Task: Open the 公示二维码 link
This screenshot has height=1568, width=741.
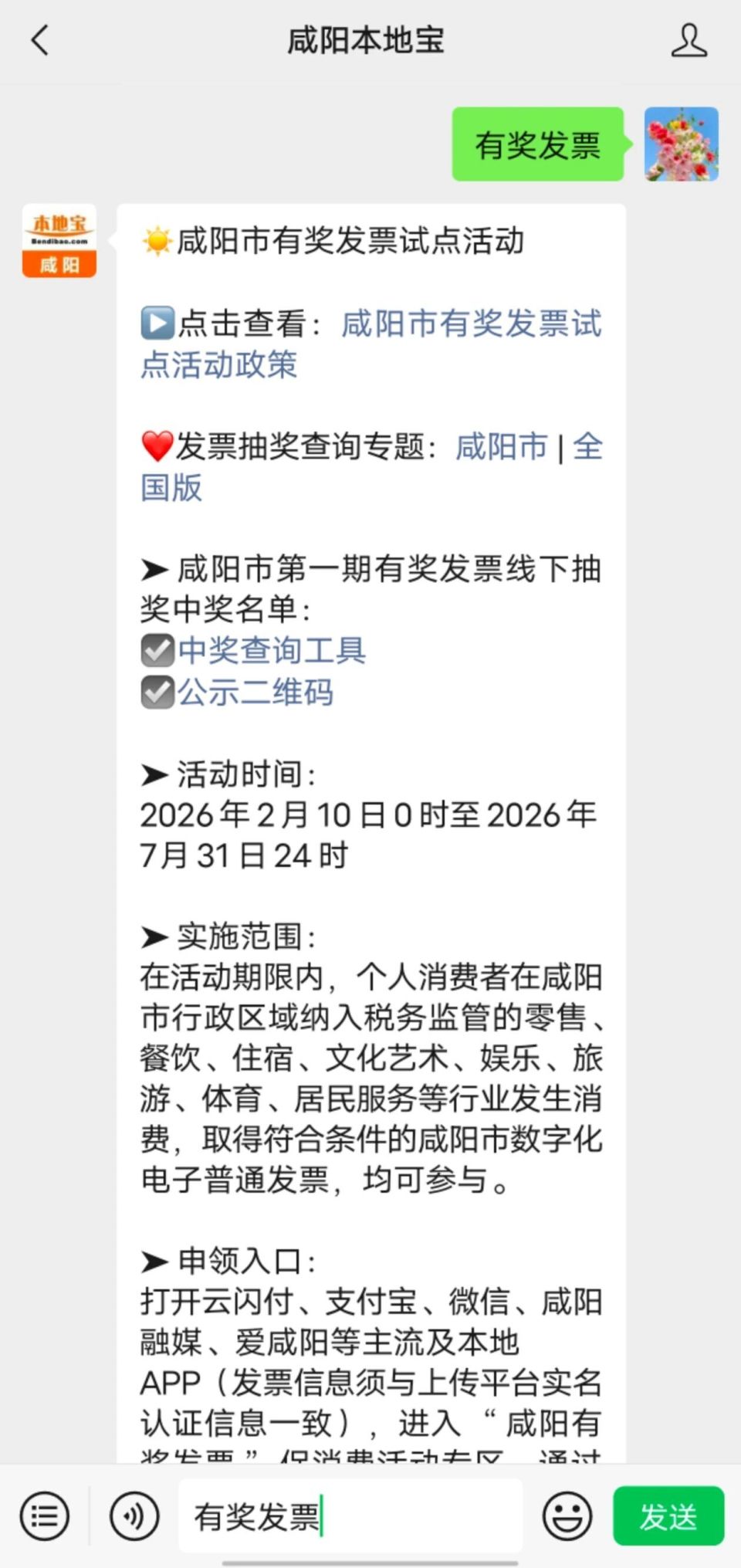Action: point(255,693)
